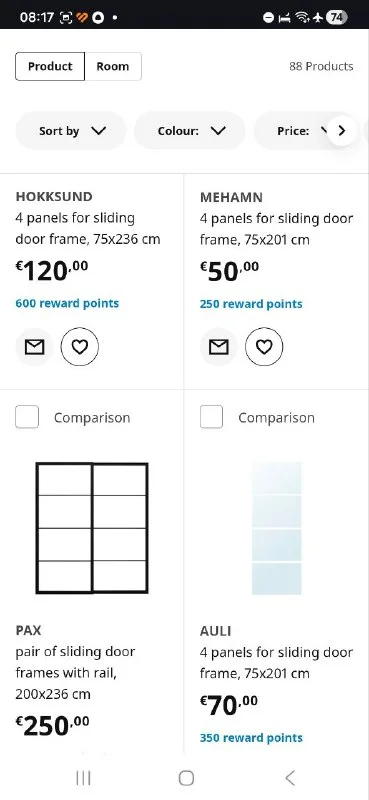Favourite the MEHAMN panels with the heart

[264, 347]
